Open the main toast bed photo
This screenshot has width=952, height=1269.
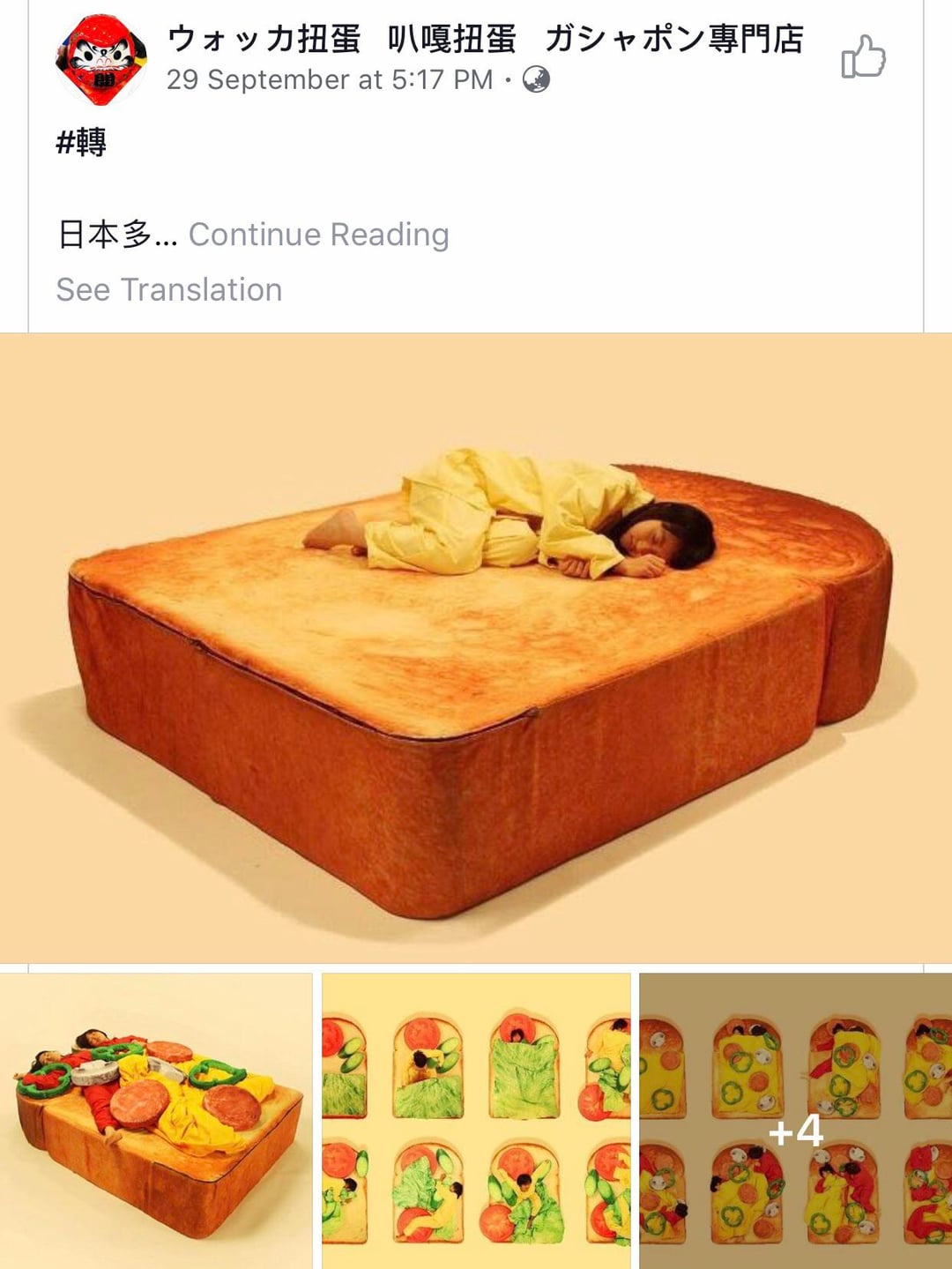(x=476, y=648)
